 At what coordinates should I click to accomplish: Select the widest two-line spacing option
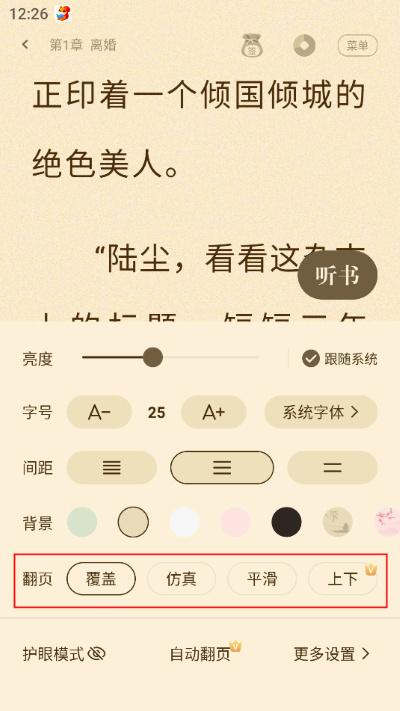[332, 468]
